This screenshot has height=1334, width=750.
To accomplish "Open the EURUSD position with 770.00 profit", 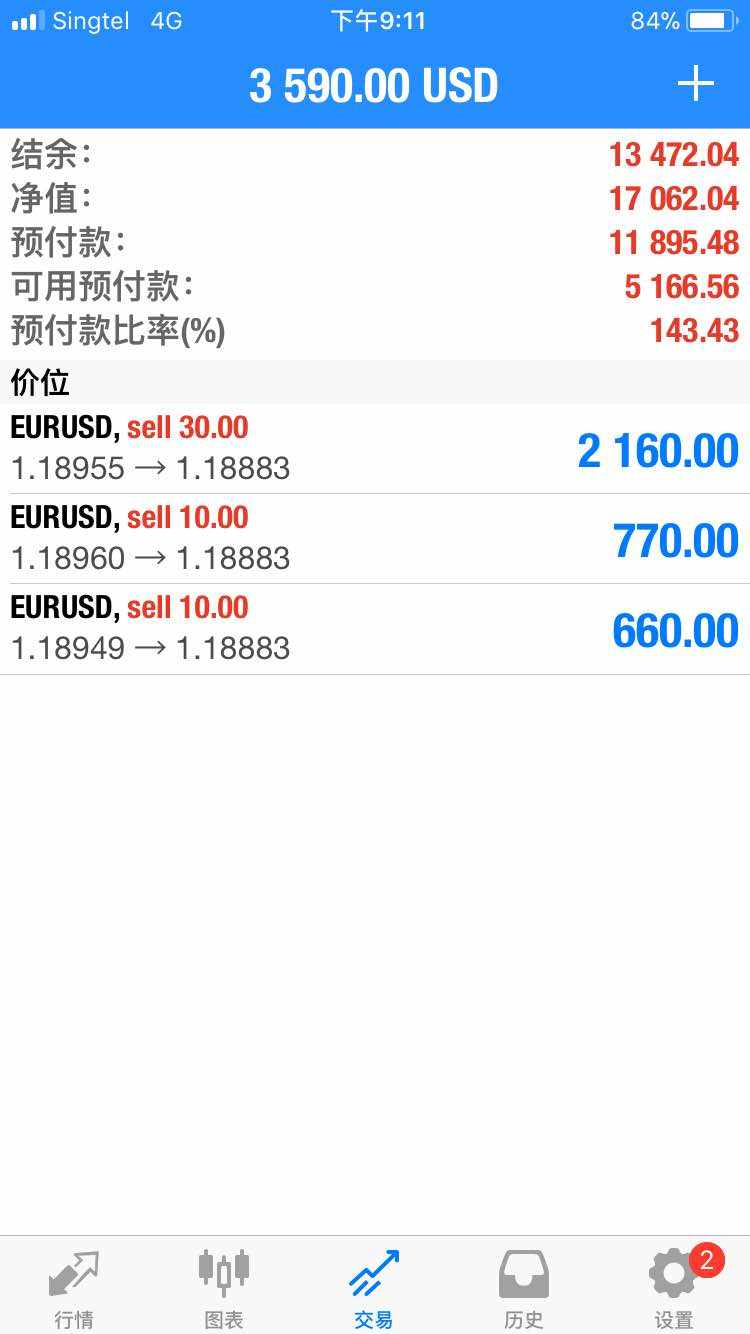I will (x=375, y=539).
